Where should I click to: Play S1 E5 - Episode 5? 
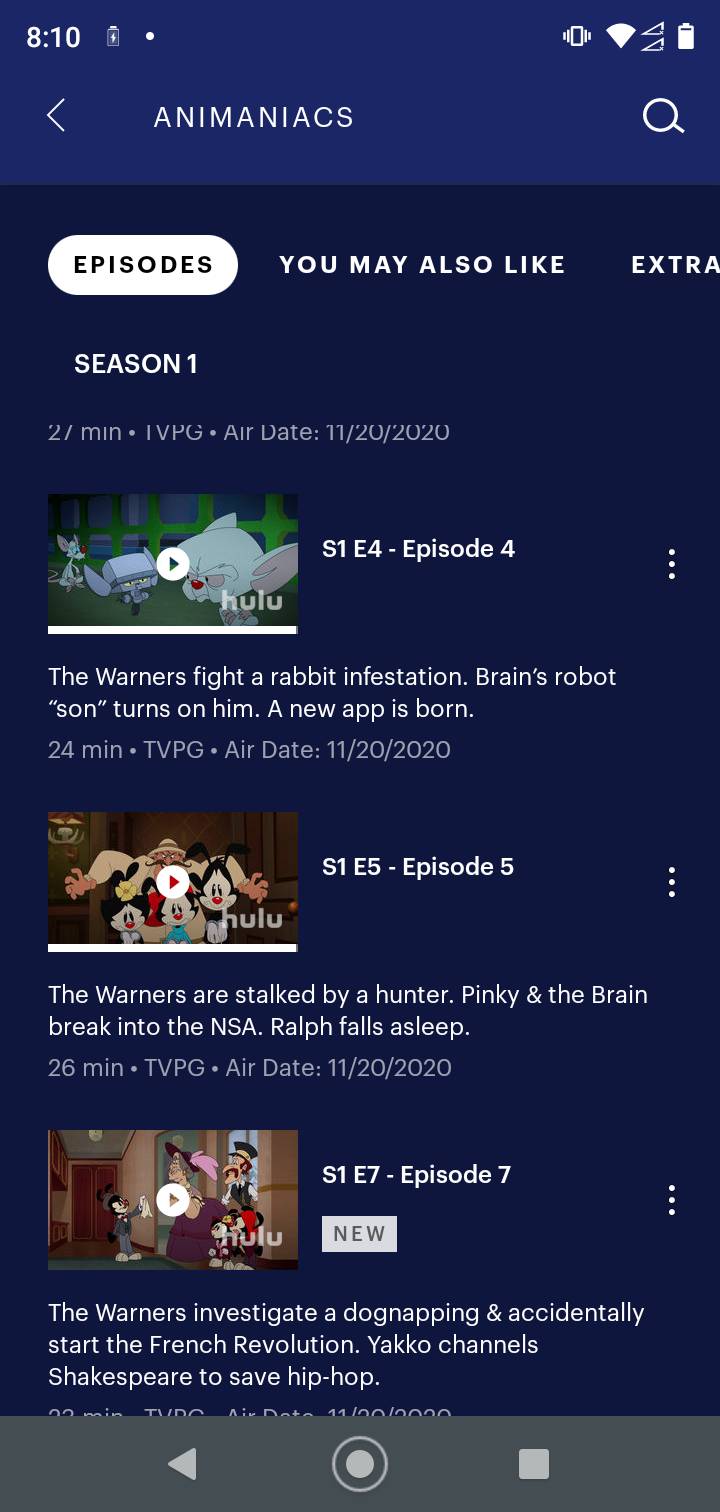pyautogui.click(x=173, y=881)
